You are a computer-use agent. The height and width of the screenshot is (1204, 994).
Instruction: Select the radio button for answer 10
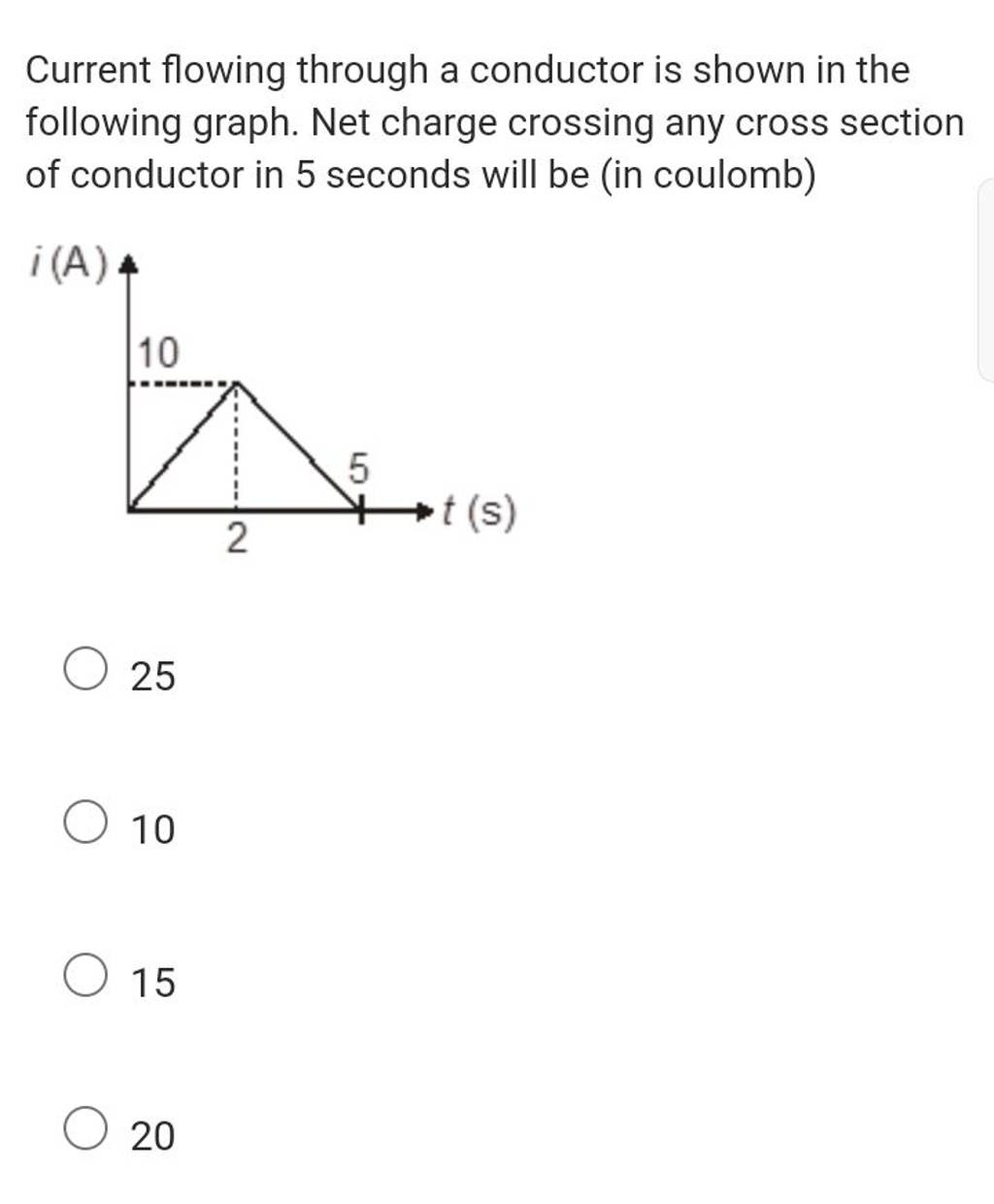[x=83, y=820]
